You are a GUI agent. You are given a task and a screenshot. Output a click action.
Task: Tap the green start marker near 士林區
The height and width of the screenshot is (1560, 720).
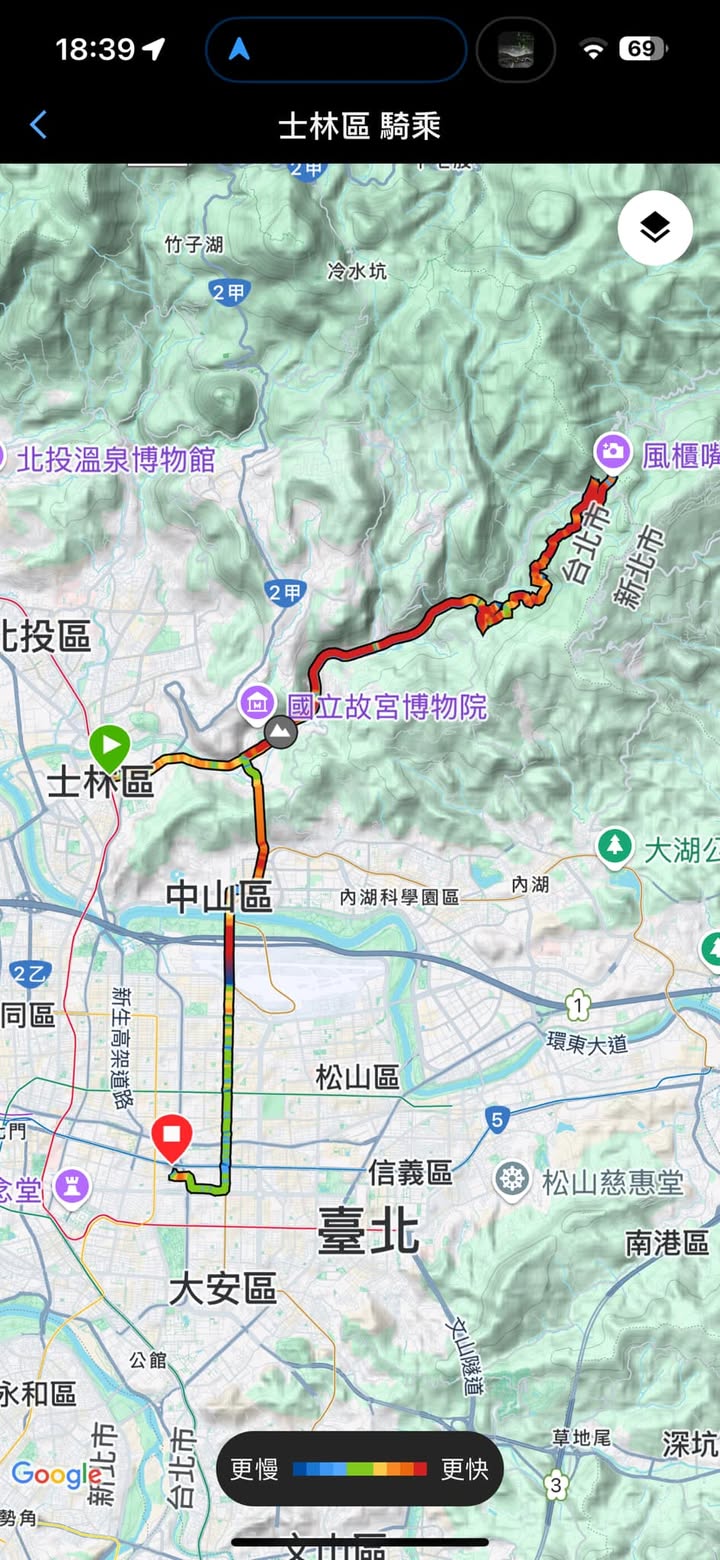point(110,746)
